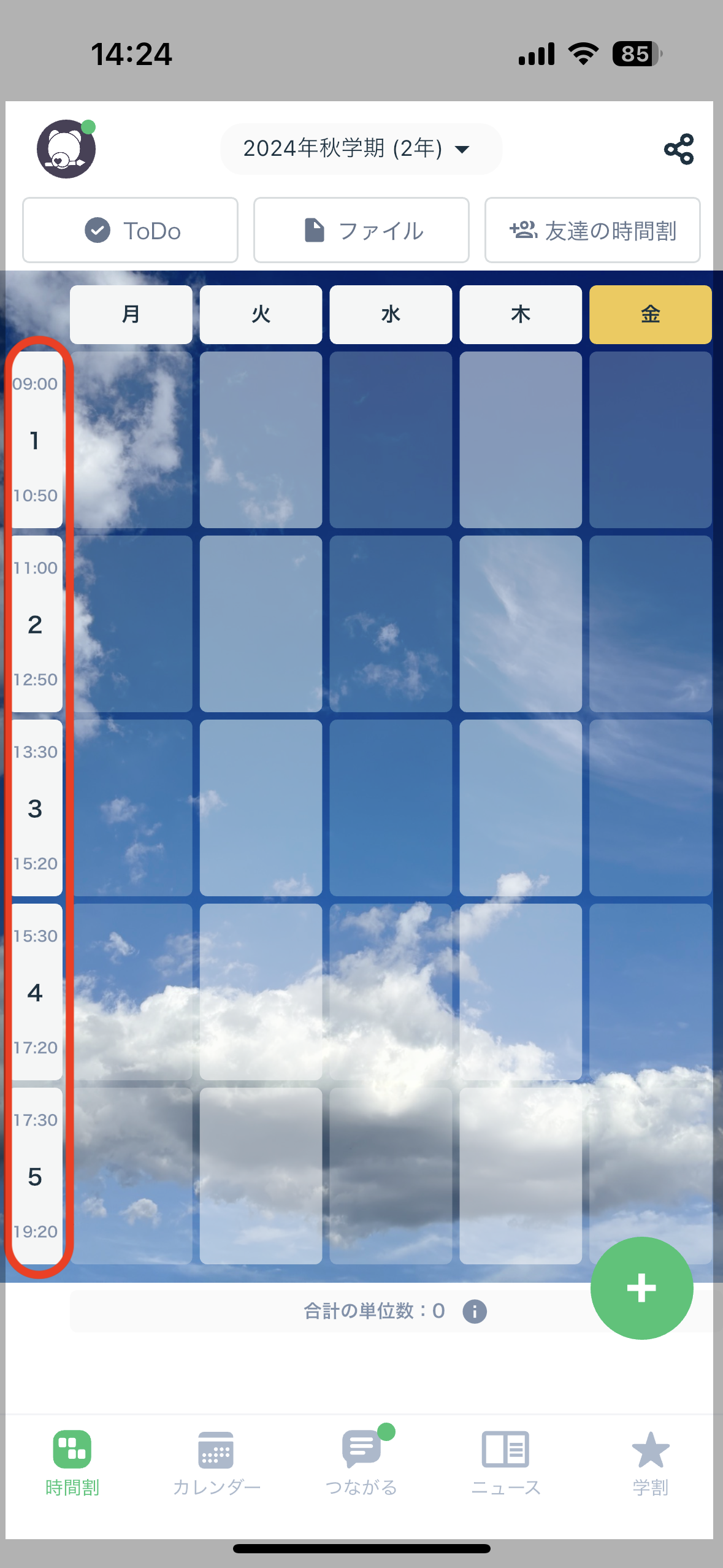Switch to the つながる tab
723x1568 pixels.
[361, 1463]
